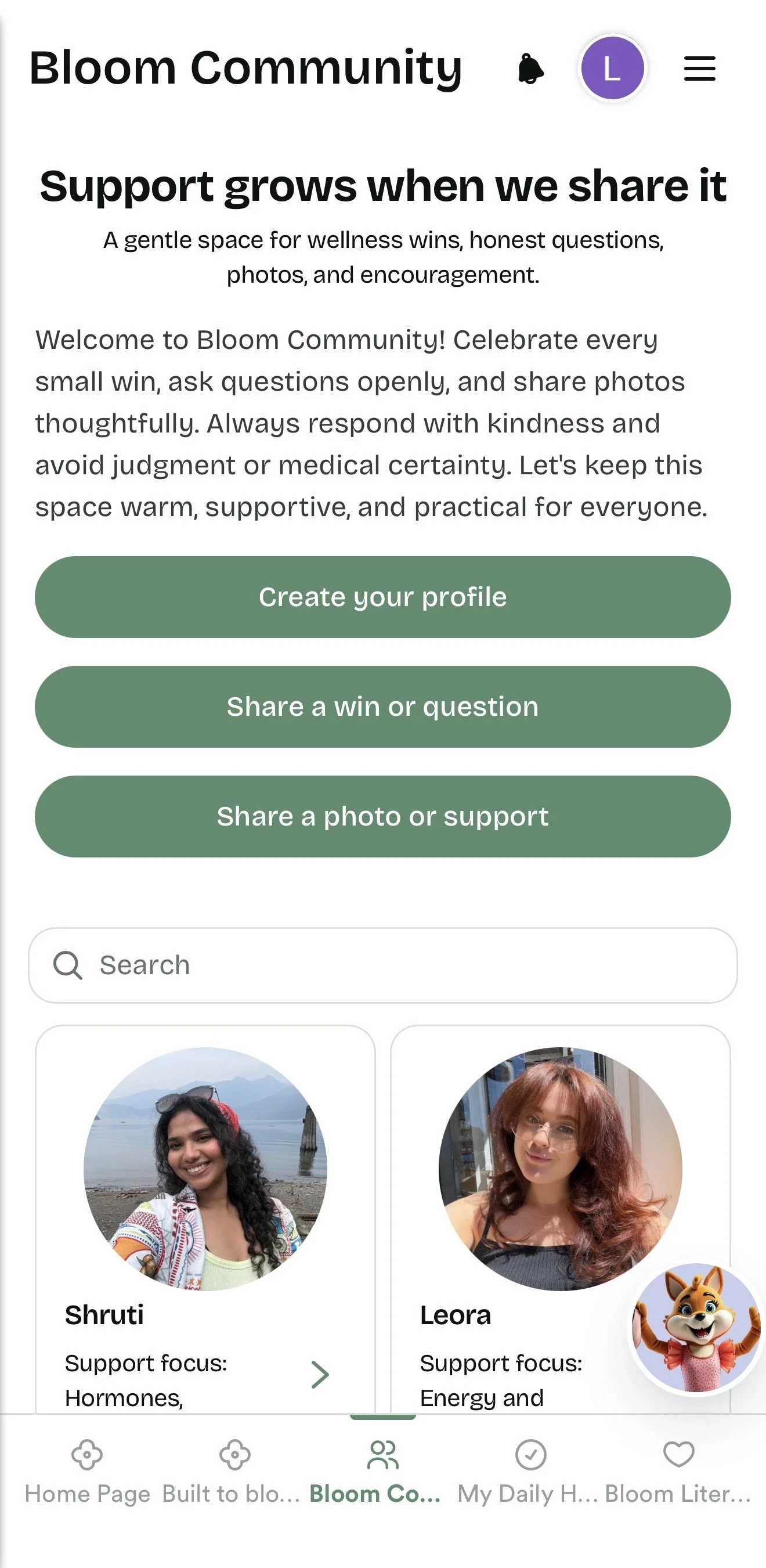Open the hamburger menu
Screen dimensions: 766x1568
pyautogui.click(x=699, y=68)
